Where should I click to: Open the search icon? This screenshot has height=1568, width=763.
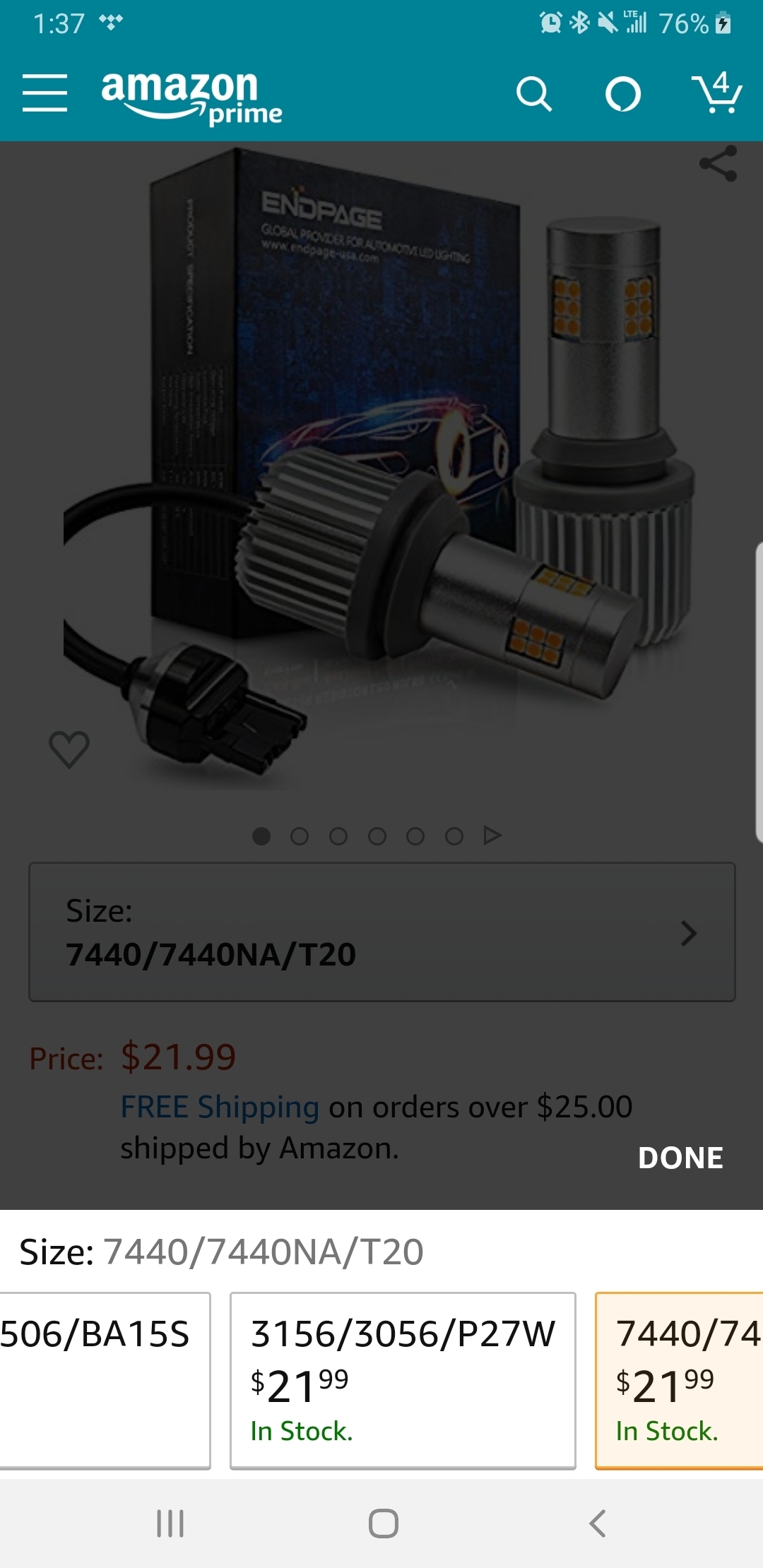point(533,94)
